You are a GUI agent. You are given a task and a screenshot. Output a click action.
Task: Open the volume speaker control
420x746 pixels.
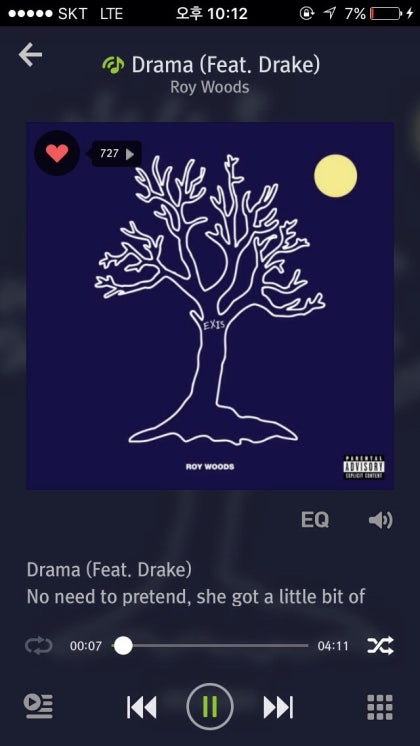pos(381,520)
